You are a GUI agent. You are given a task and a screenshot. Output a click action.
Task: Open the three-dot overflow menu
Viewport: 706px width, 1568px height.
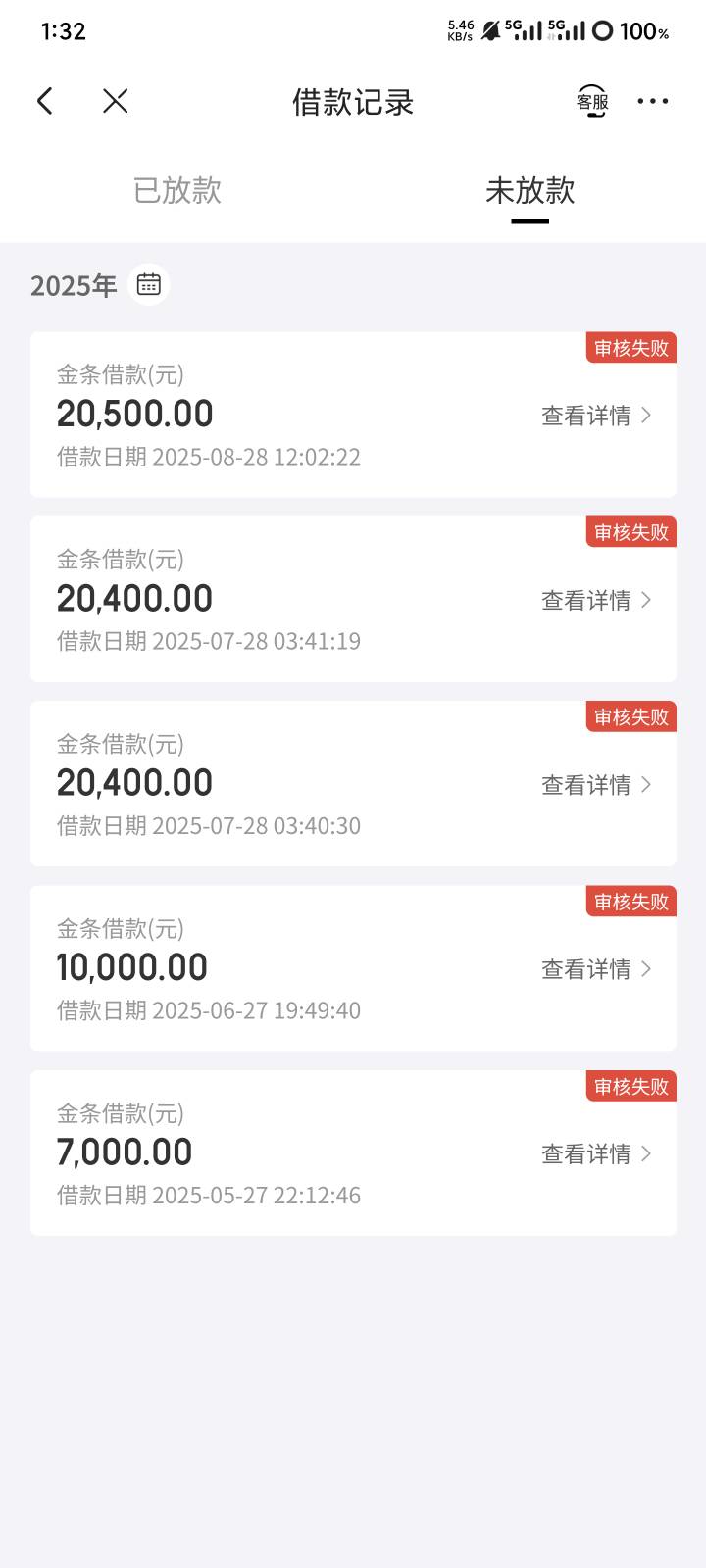(x=653, y=101)
